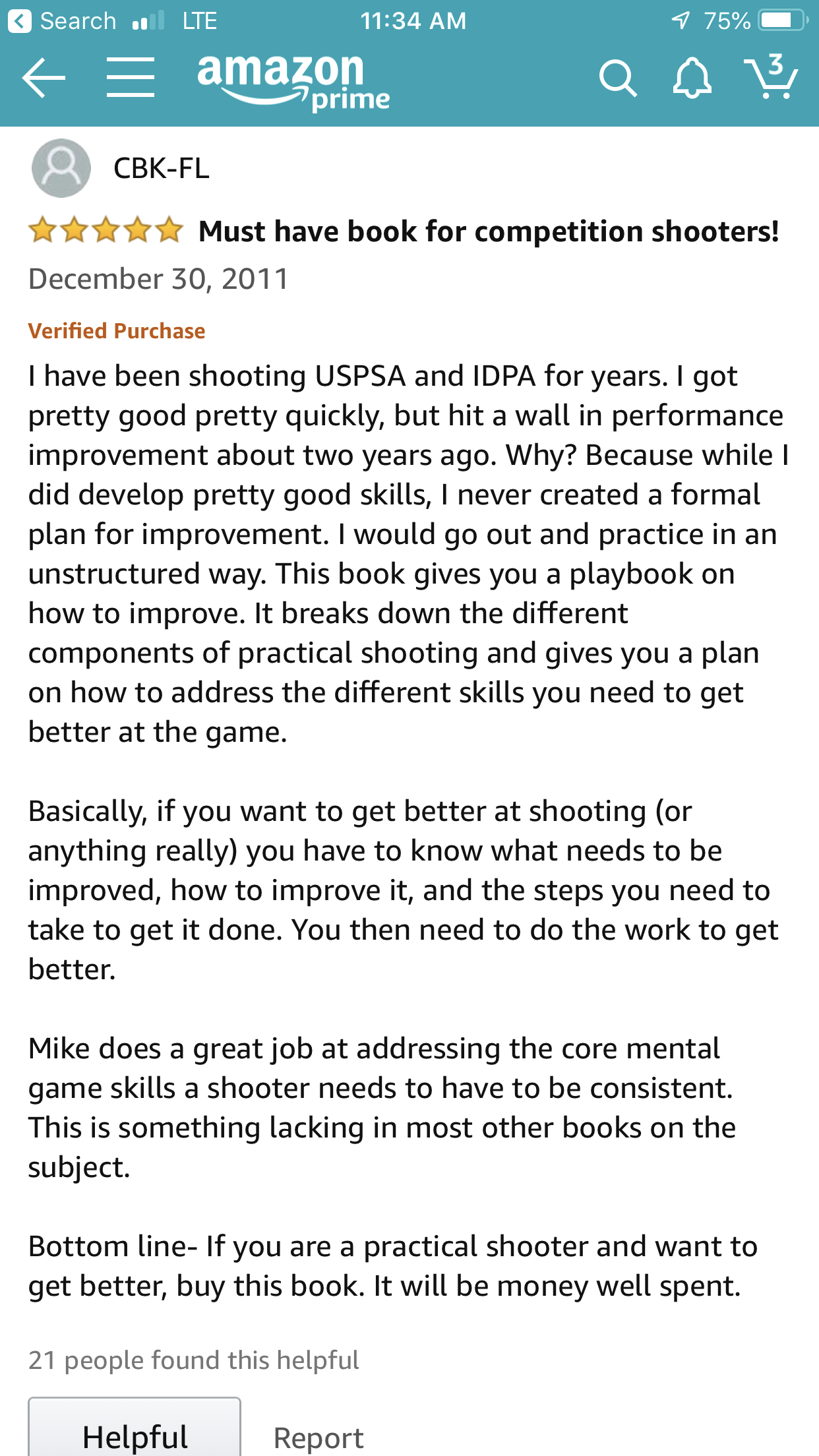The height and width of the screenshot is (1456, 819).
Task: Tap the Amazon Prime logo
Action: pyautogui.click(x=293, y=82)
